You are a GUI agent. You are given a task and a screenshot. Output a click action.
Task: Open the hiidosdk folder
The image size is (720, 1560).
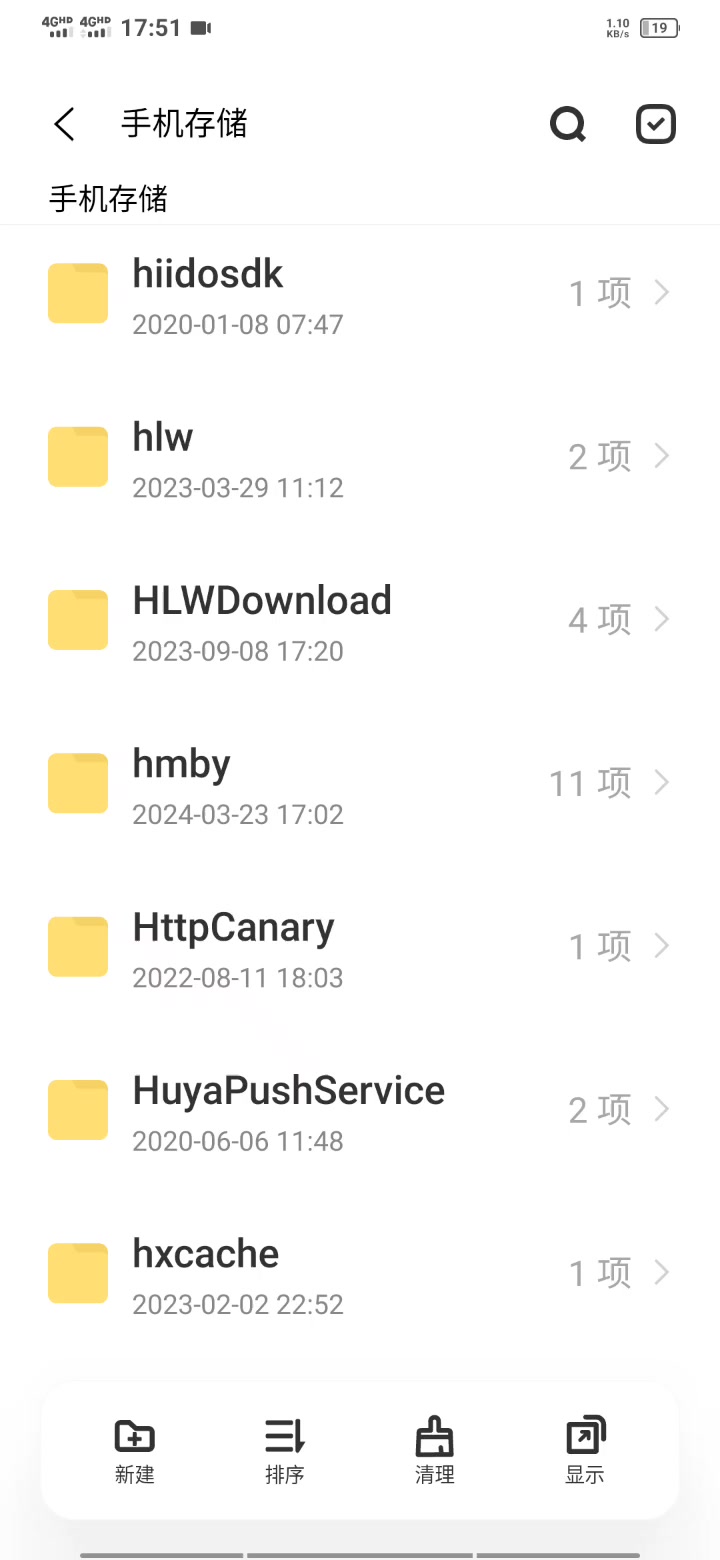360,294
